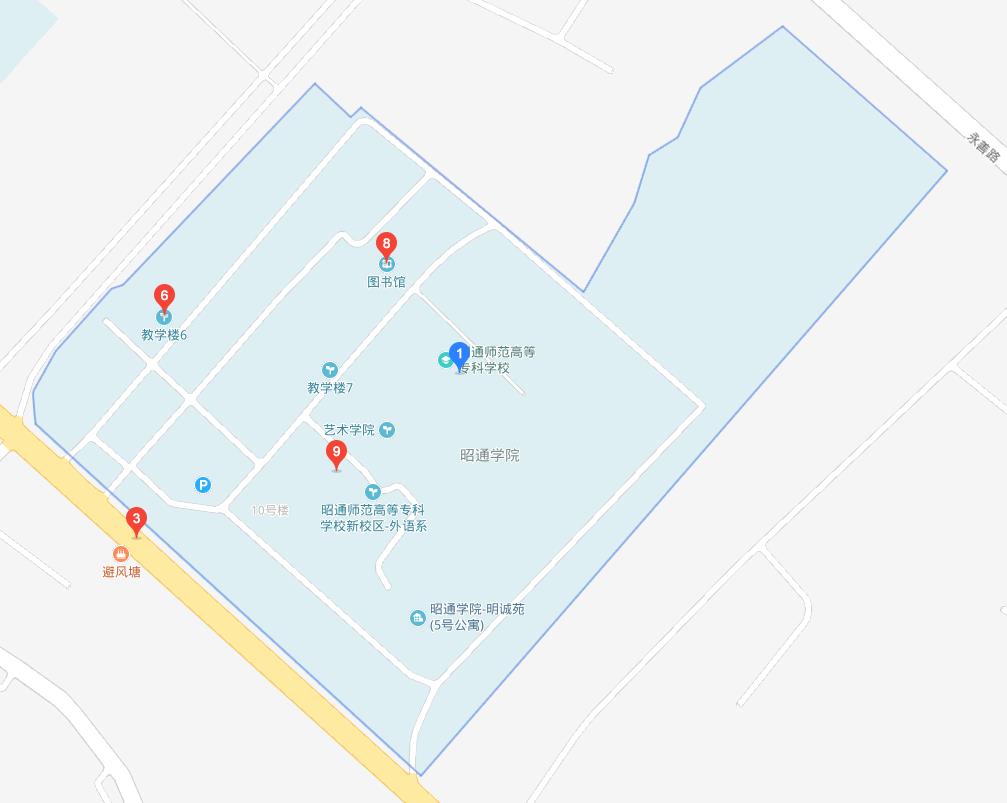Open 昭通学院-明诚苑 (5号公寓) place

point(418,618)
